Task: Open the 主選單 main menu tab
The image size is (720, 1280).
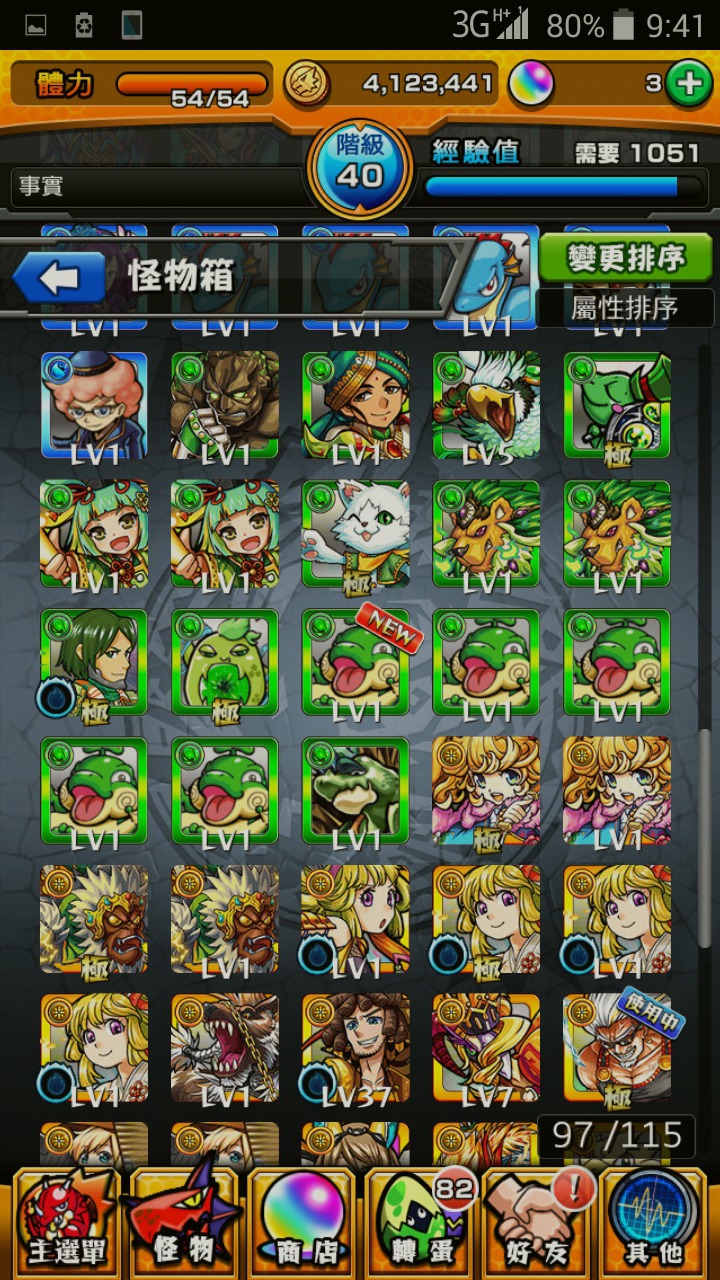Action: point(66,1223)
